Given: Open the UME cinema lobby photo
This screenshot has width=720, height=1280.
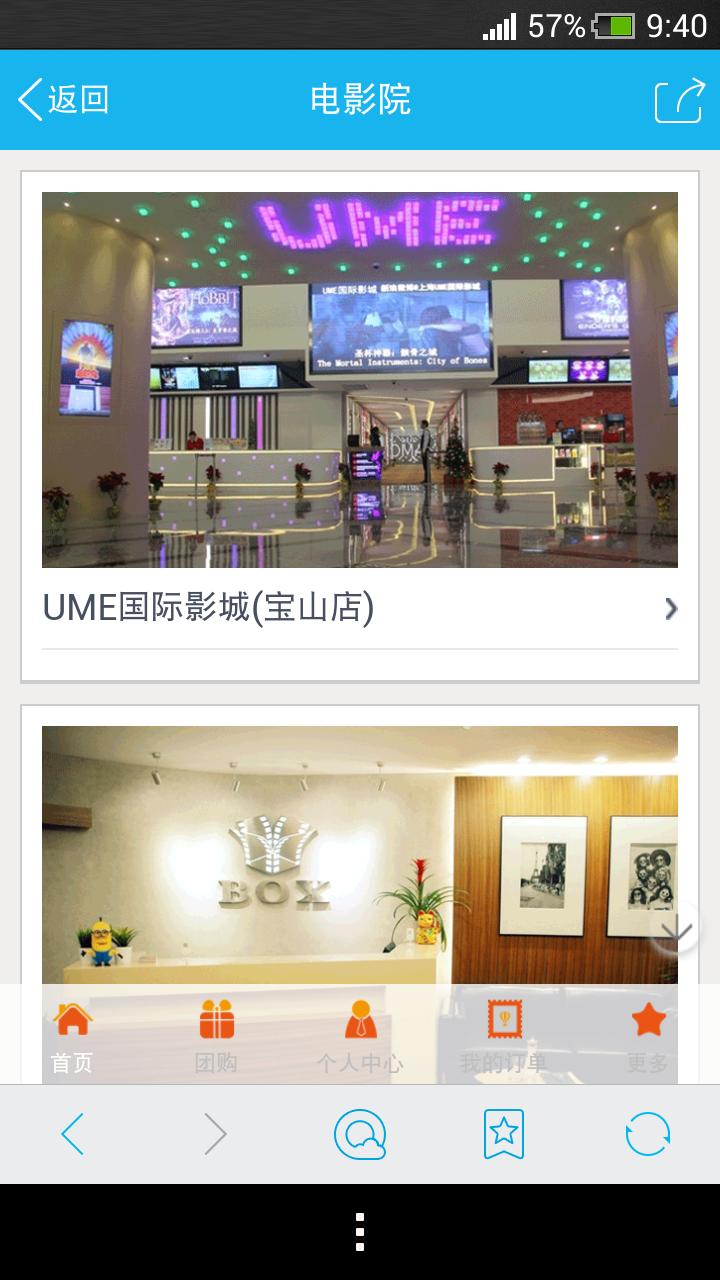Looking at the screenshot, I should tap(360, 380).
